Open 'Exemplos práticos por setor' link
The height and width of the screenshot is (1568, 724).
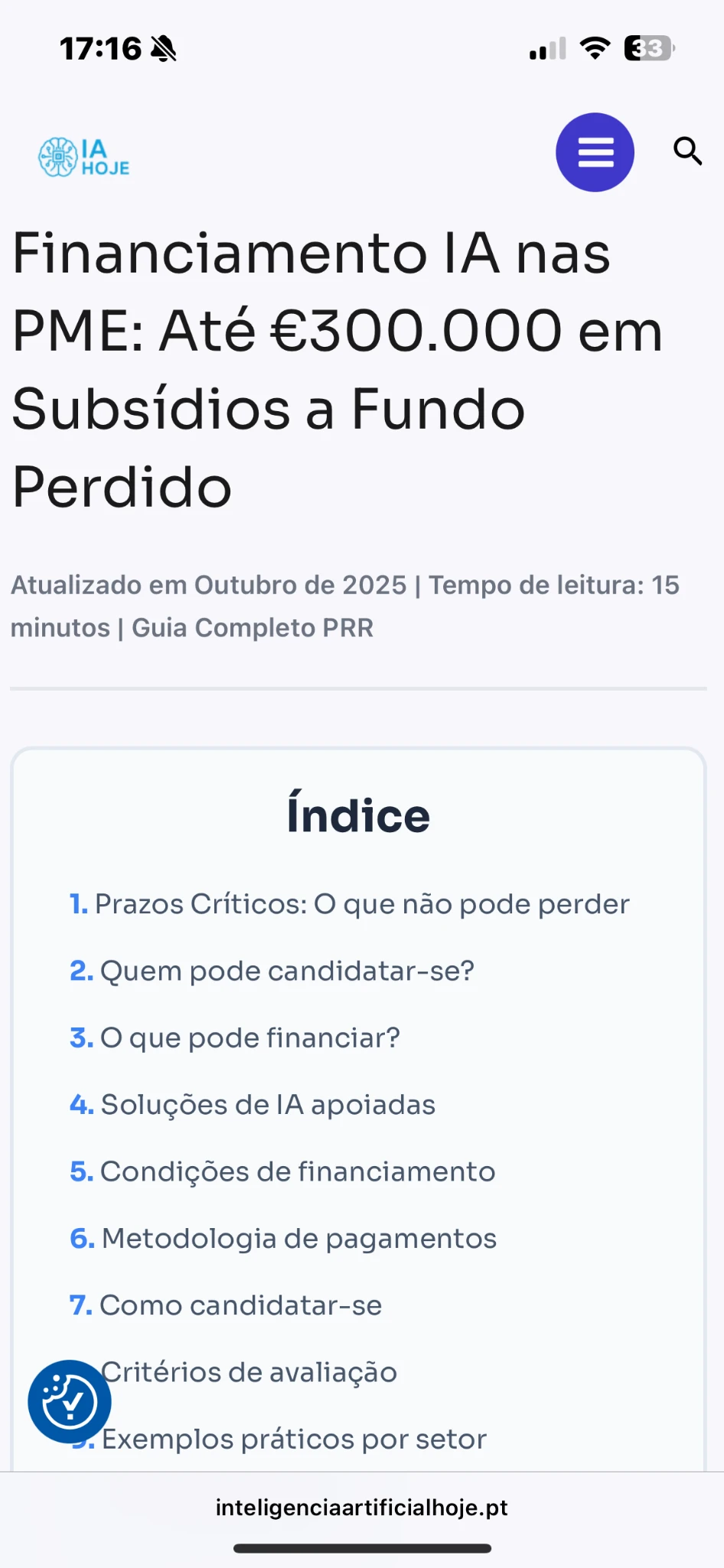point(294,1439)
